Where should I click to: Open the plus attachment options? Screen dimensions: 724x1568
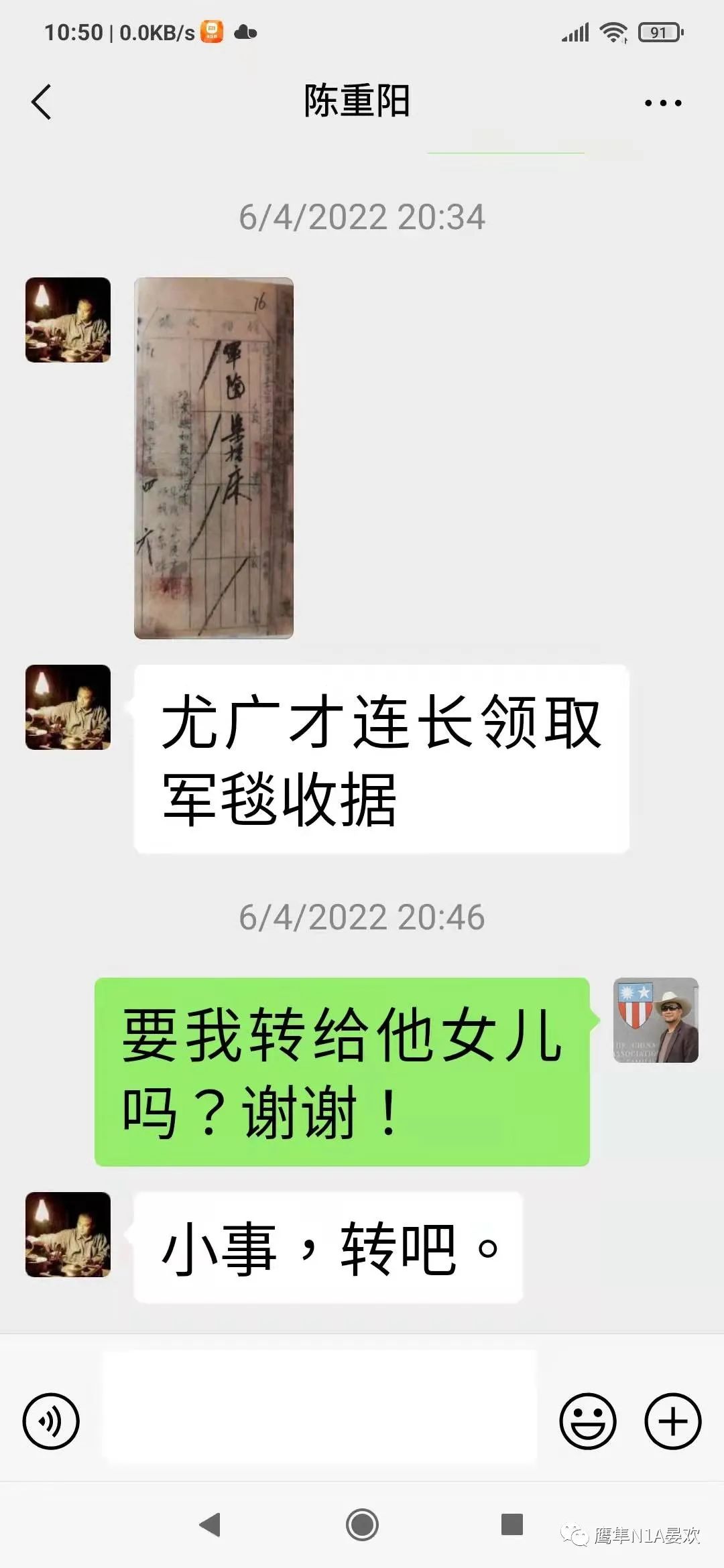672,1421
